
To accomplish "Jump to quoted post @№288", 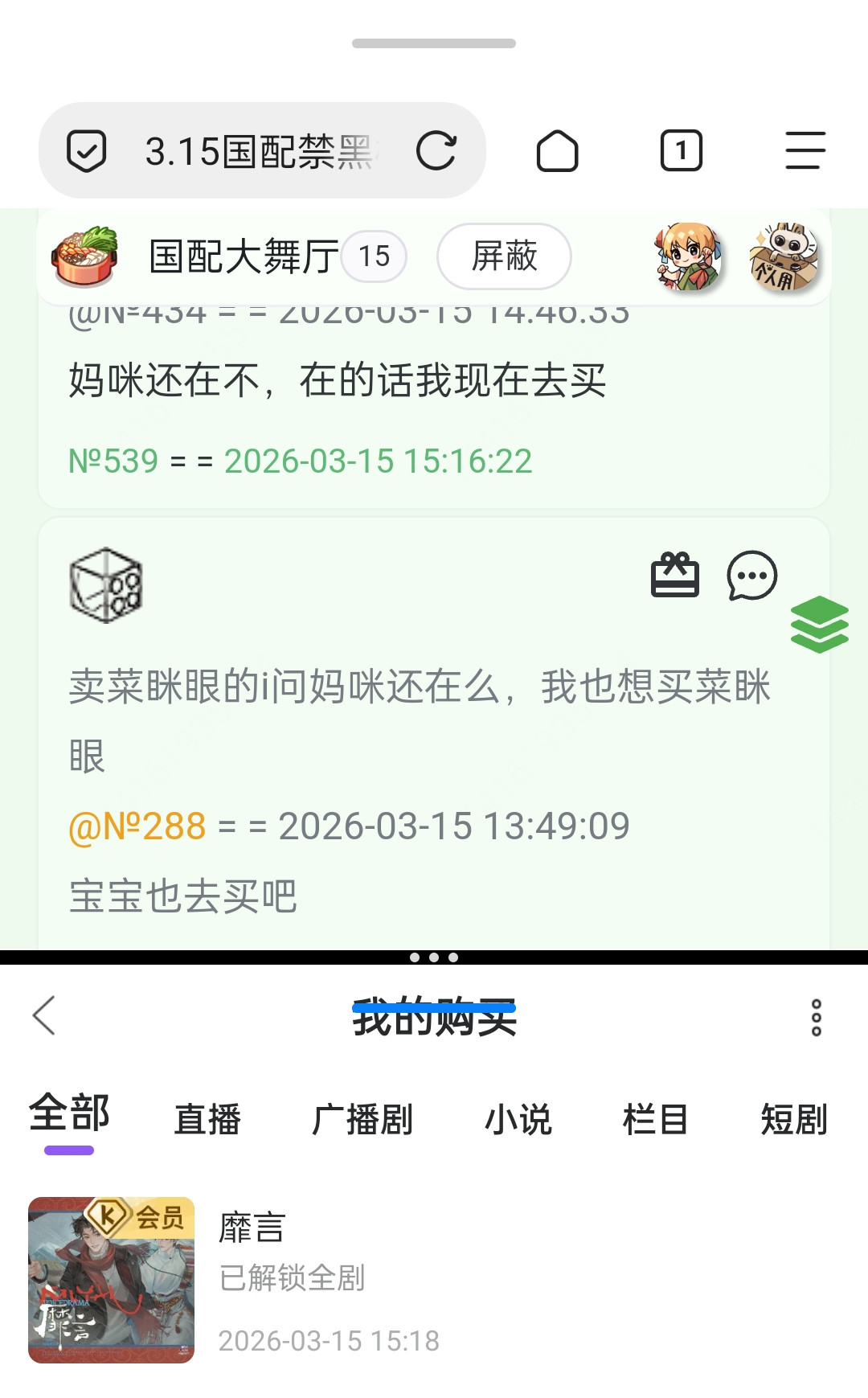I will click(x=137, y=826).
